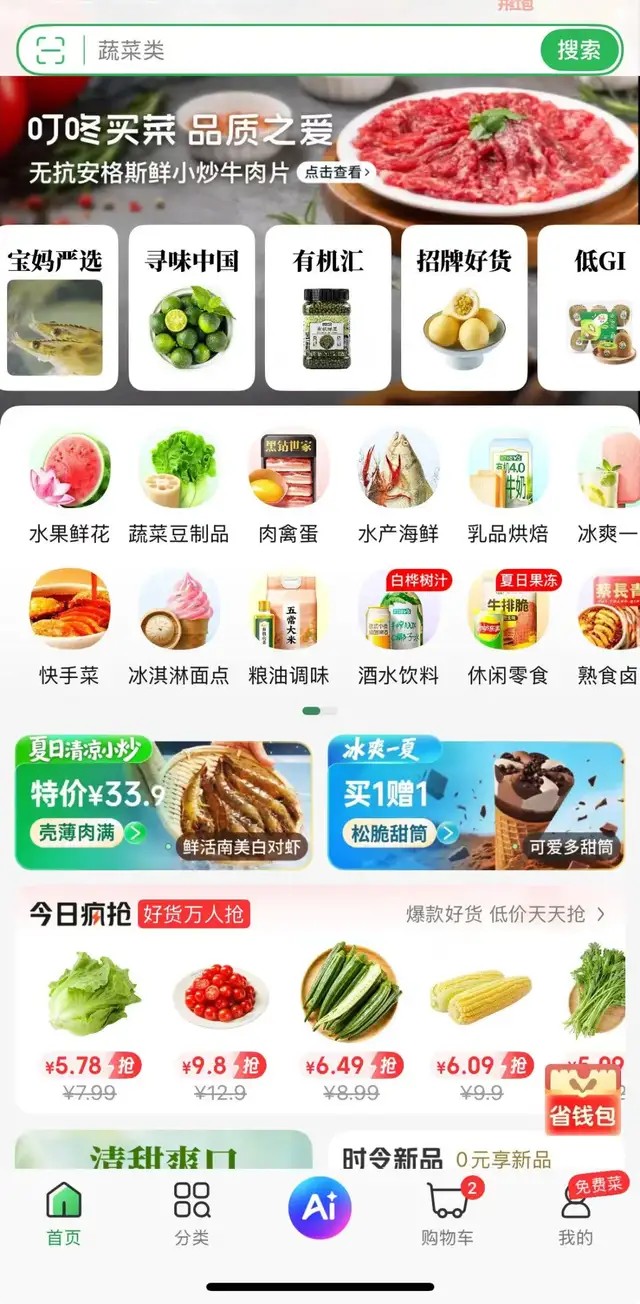This screenshot has width=640, height=1304.
Task: Browse the 蔬菜豆制品 category
Action: tap(179, 487)
